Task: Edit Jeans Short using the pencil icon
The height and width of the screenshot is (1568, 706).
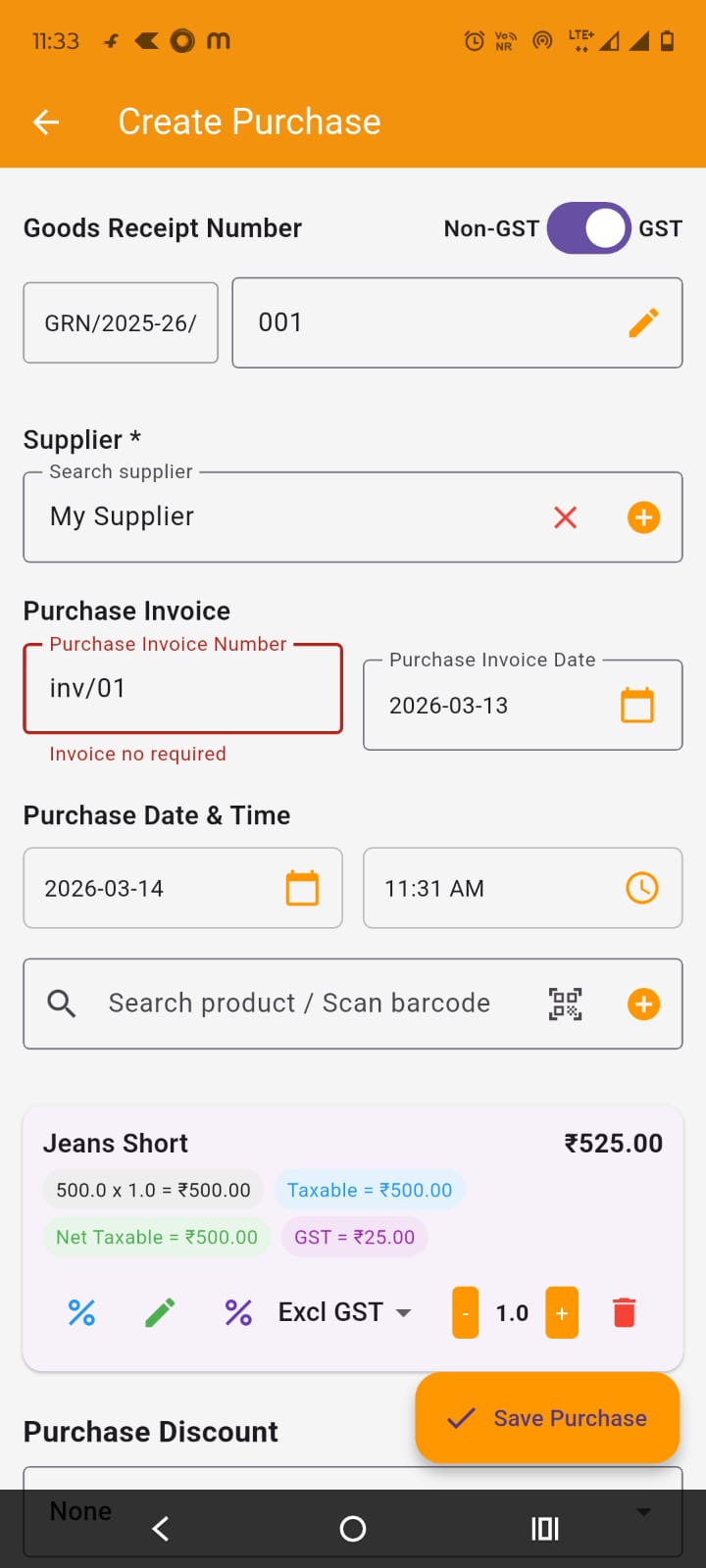Action: coord(159,1311)
